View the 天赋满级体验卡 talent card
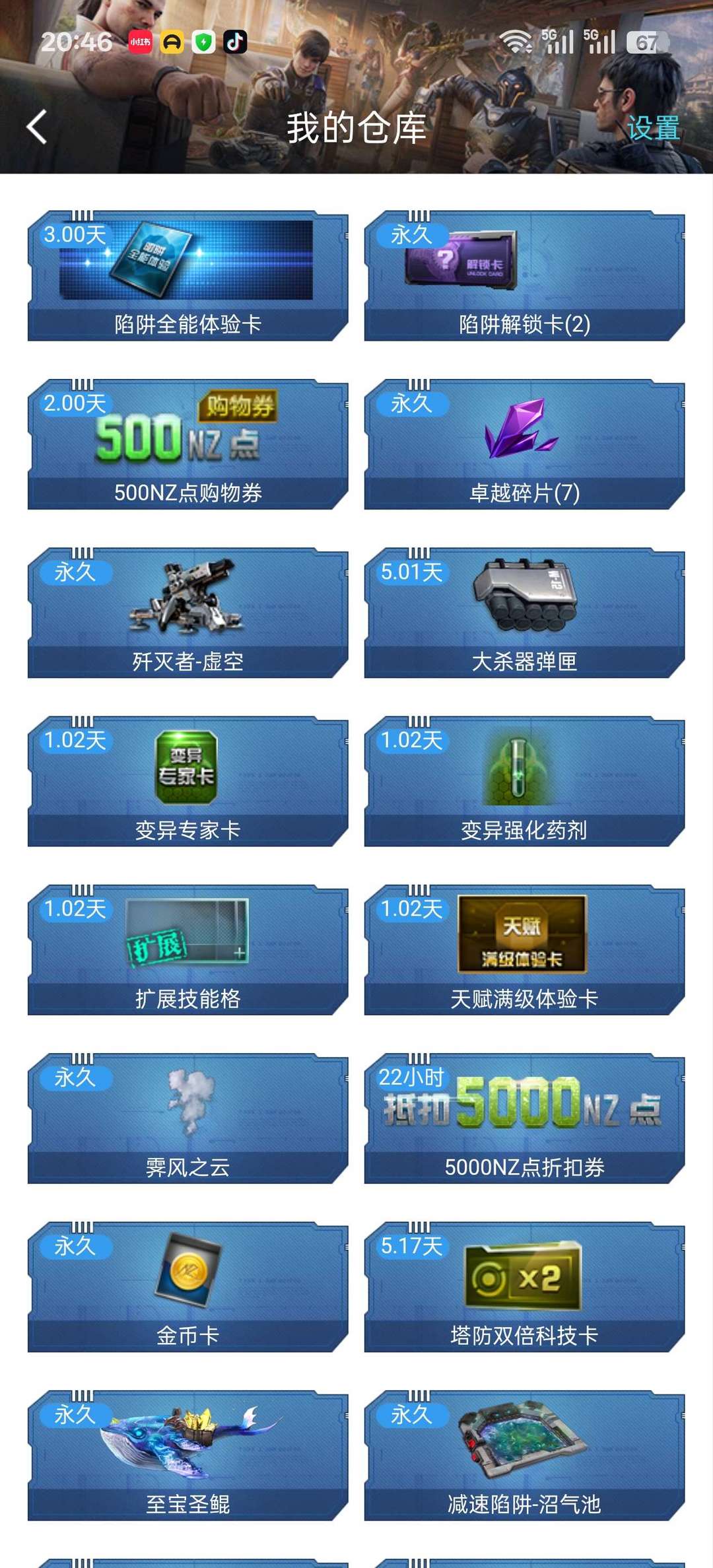This screenshot has width=713, height=1568. (525, 949)
